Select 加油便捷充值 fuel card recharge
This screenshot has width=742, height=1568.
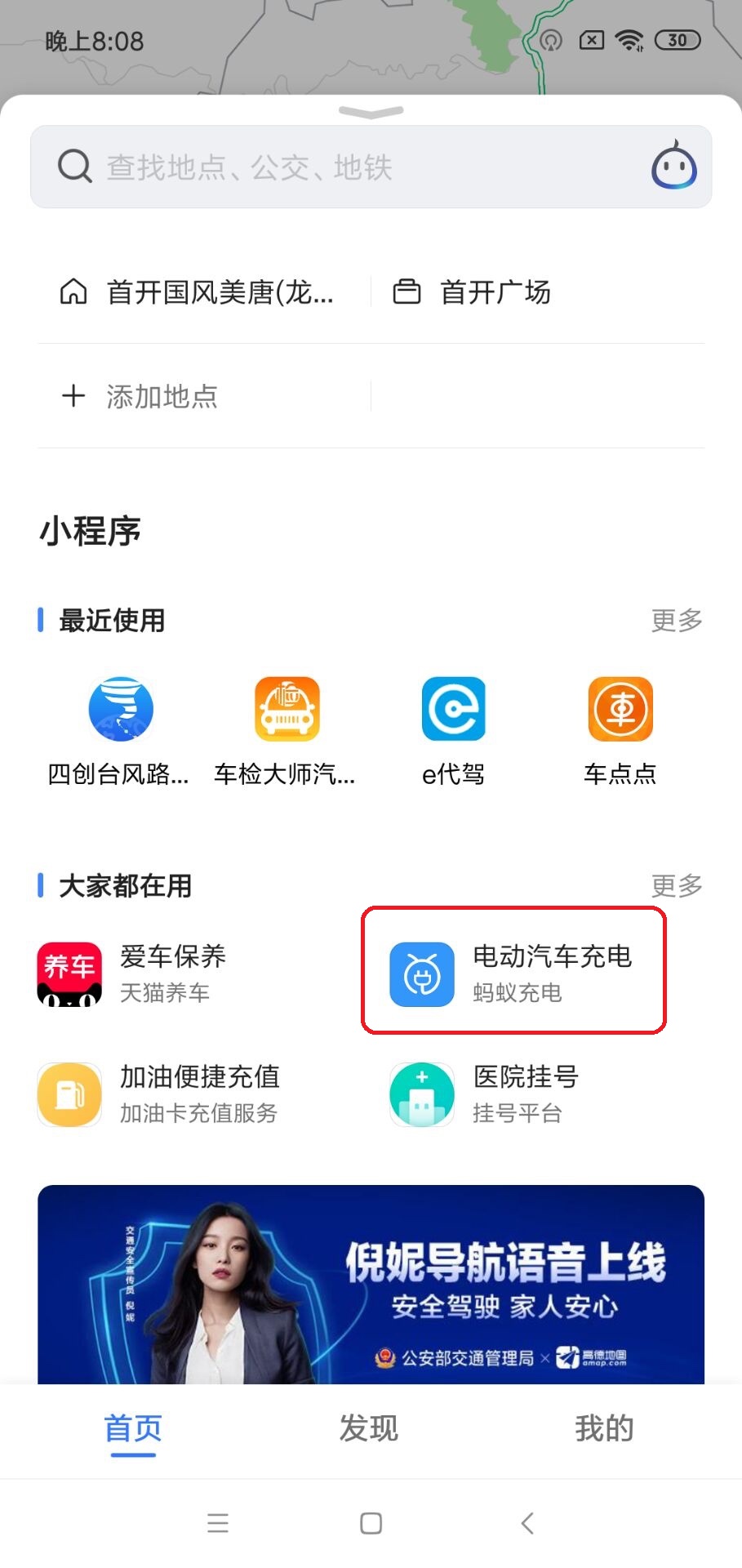click(x=159, y=1094)
